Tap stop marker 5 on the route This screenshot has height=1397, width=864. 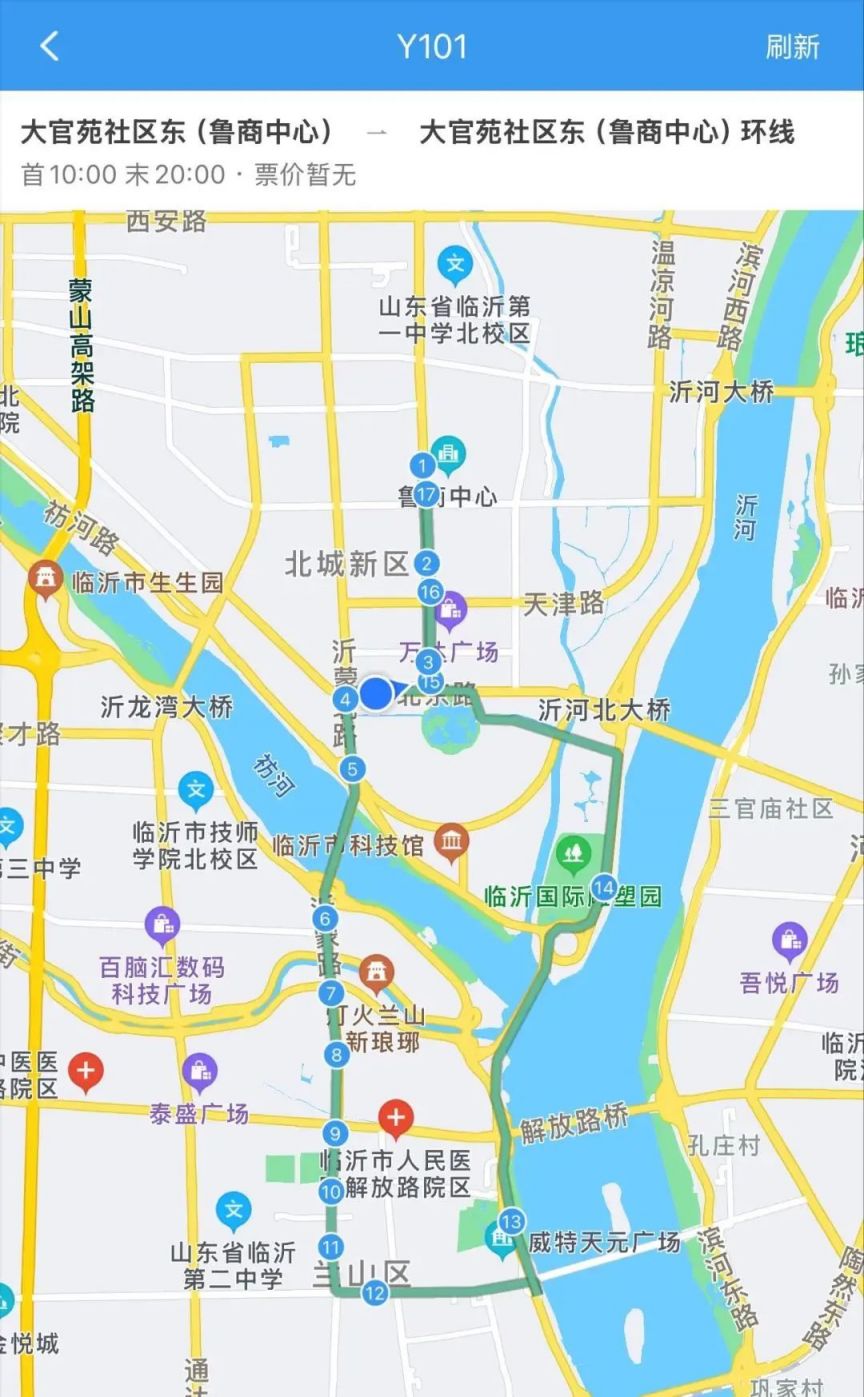[x=352, y=769]
